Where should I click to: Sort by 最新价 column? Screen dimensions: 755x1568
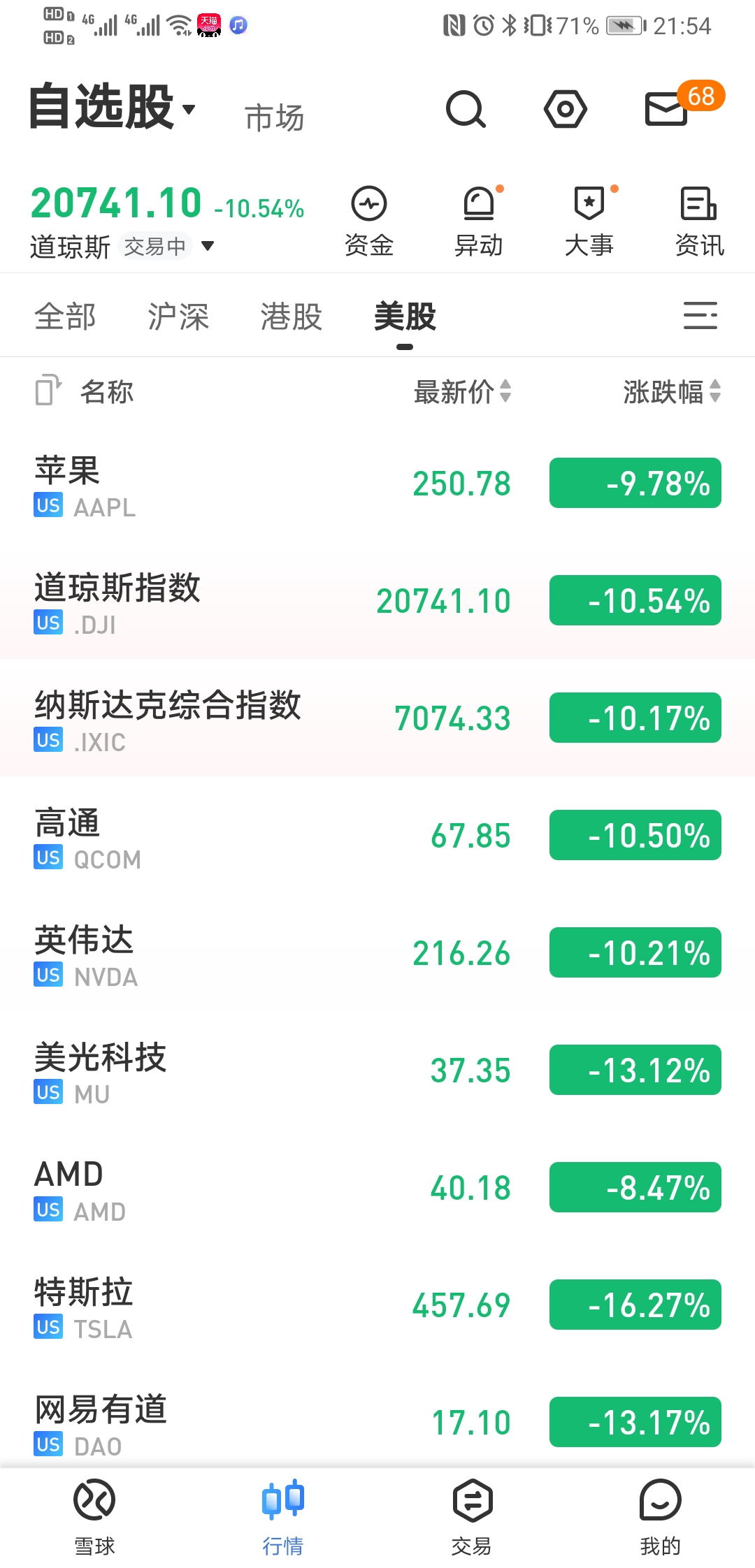point(462,392)
